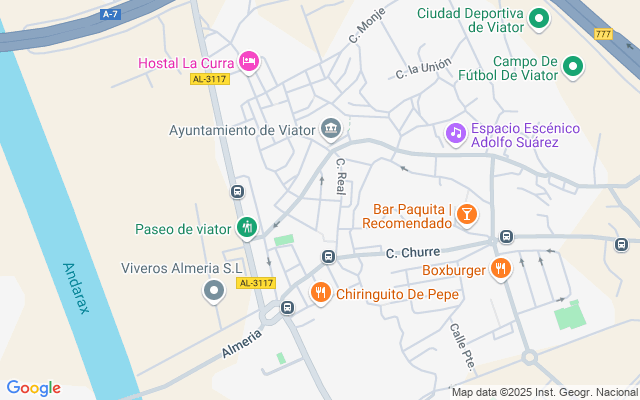
Task: Select the Viveros Almeria S.L marker
Action: (213, 291)
